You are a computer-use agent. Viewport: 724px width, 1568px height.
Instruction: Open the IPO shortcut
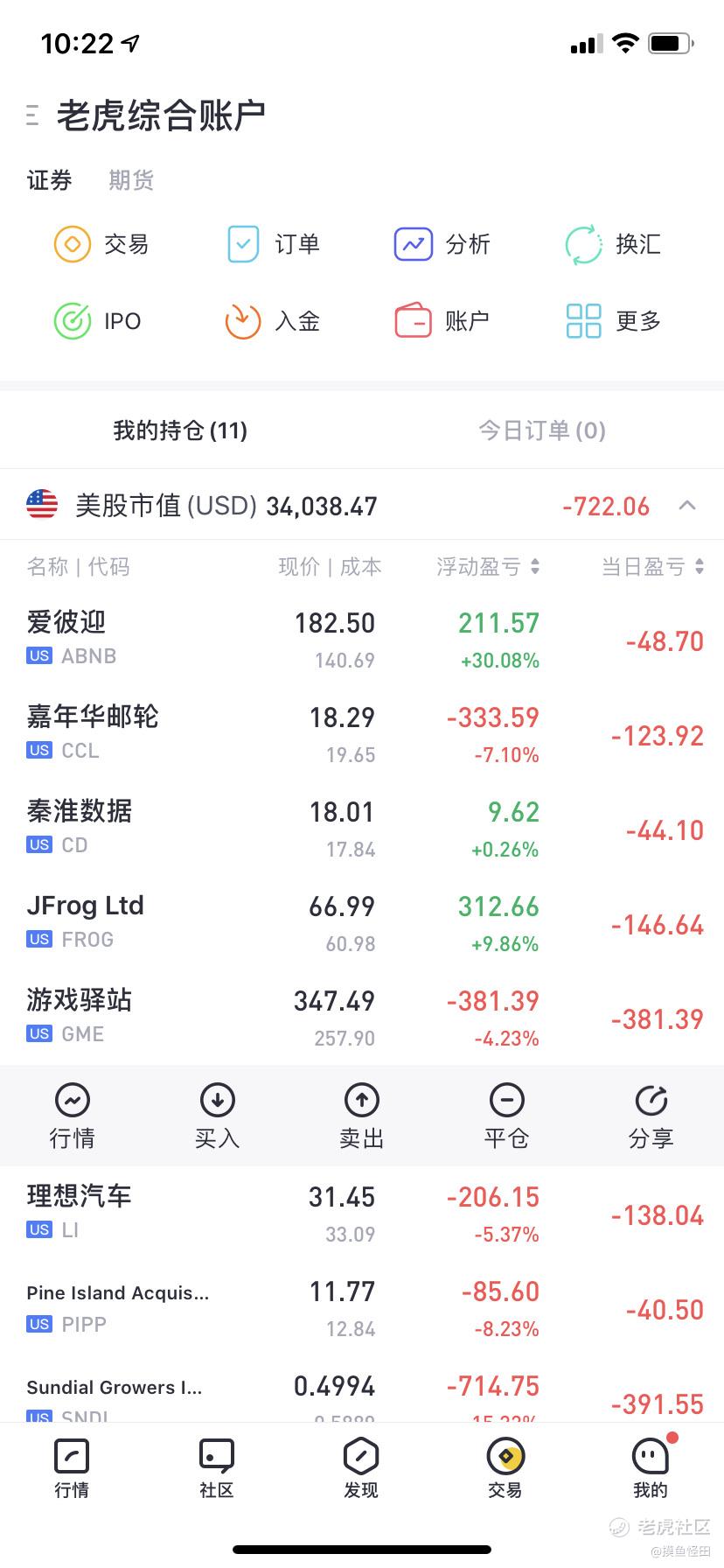pos(98,321)
